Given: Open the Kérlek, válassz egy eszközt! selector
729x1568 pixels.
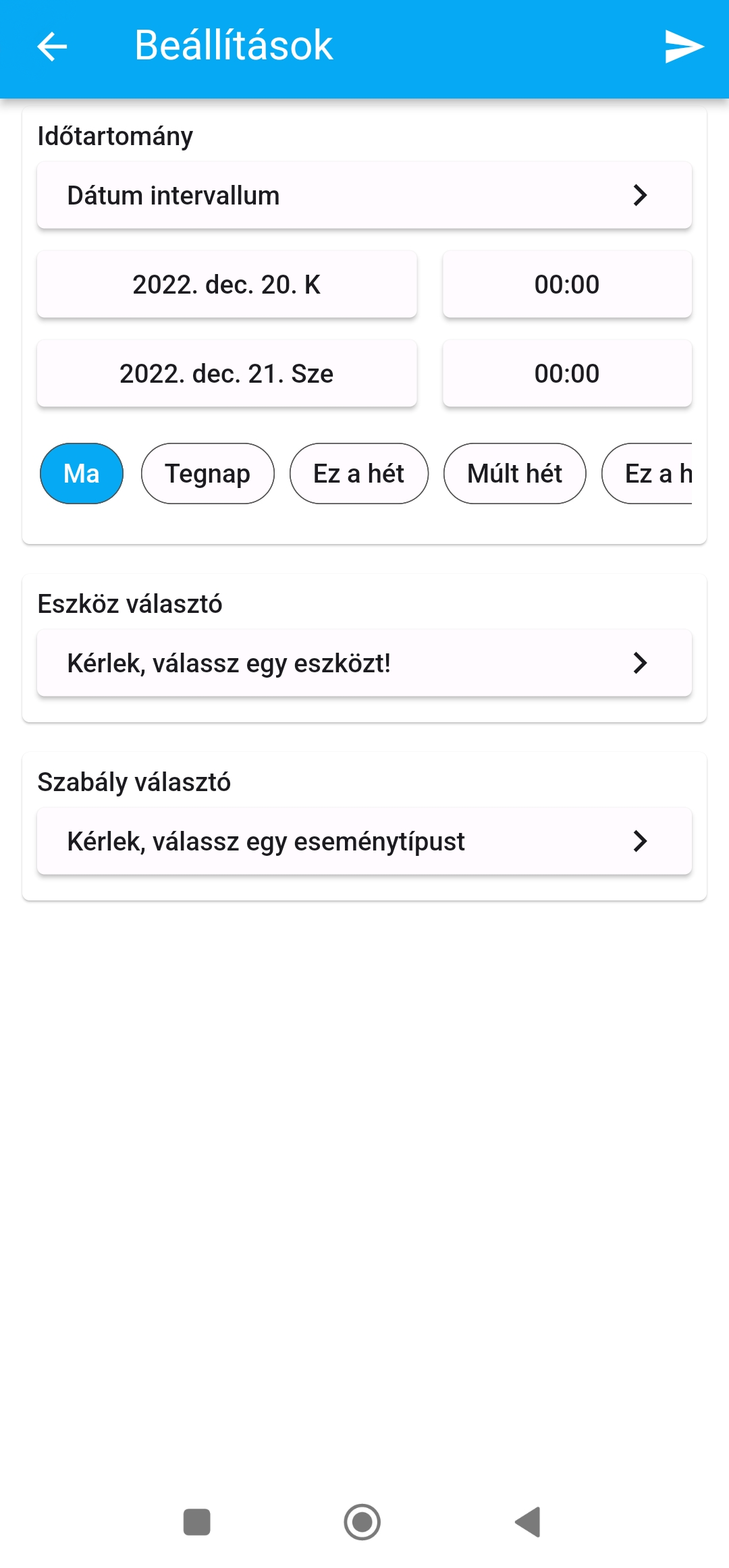Looking at the screenshot, I should (364, 664).
